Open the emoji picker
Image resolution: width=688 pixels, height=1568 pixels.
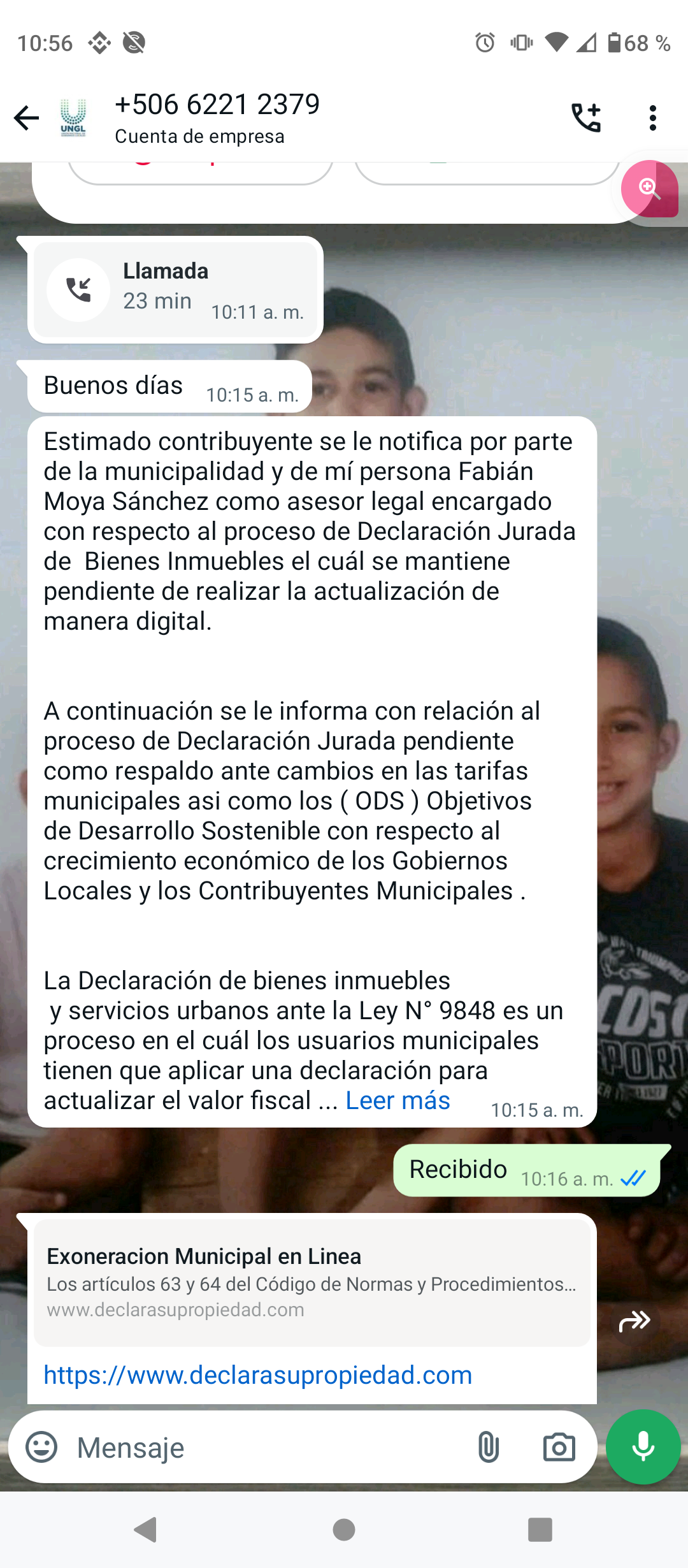pyautogui.click(x=41, y=1448)
